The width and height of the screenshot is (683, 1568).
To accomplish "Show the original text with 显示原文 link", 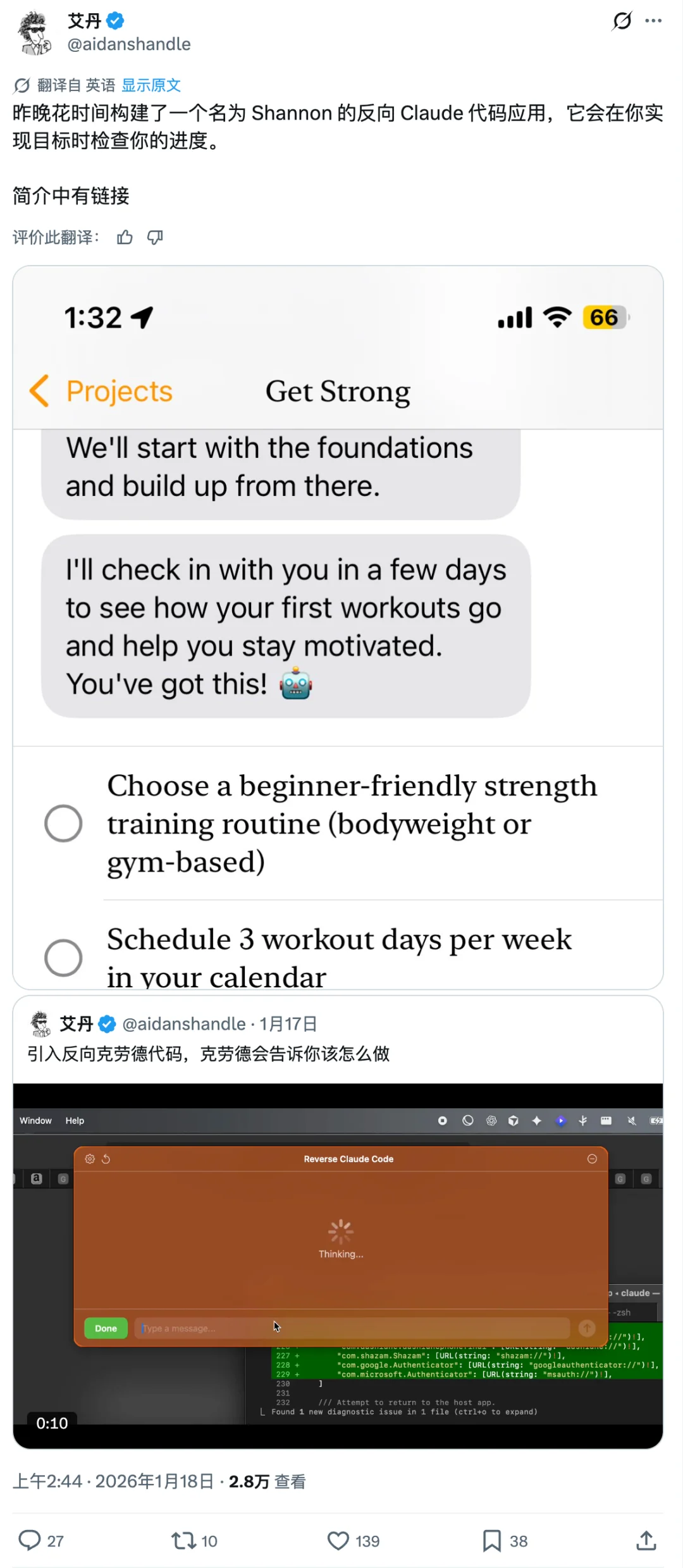I will 152,85.
